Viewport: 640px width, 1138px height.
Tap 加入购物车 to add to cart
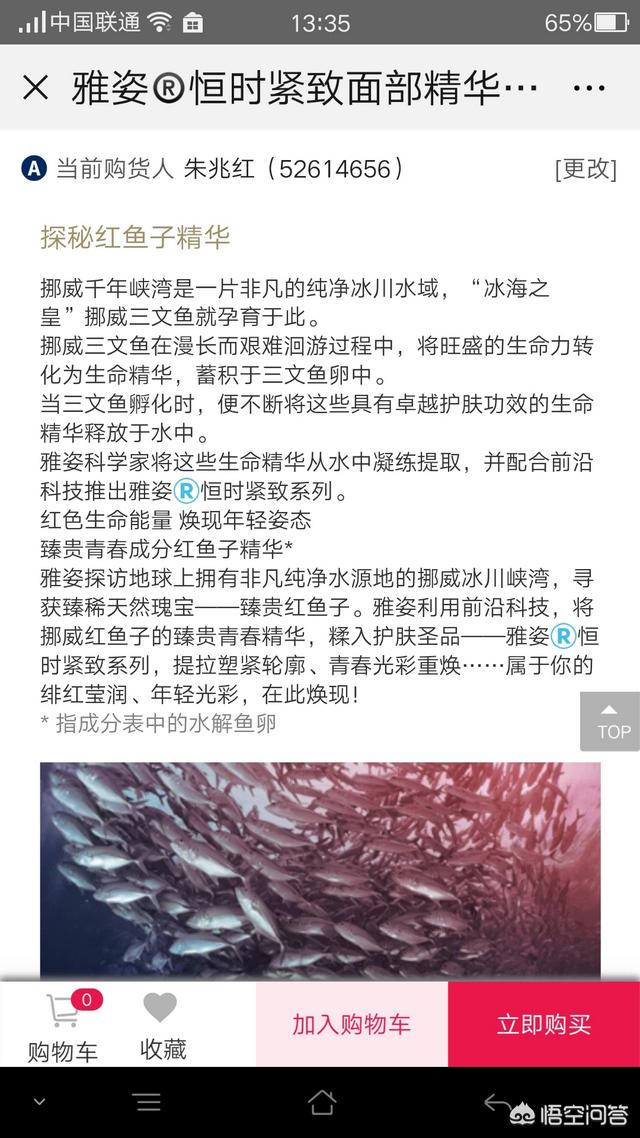click(351, 1024)
